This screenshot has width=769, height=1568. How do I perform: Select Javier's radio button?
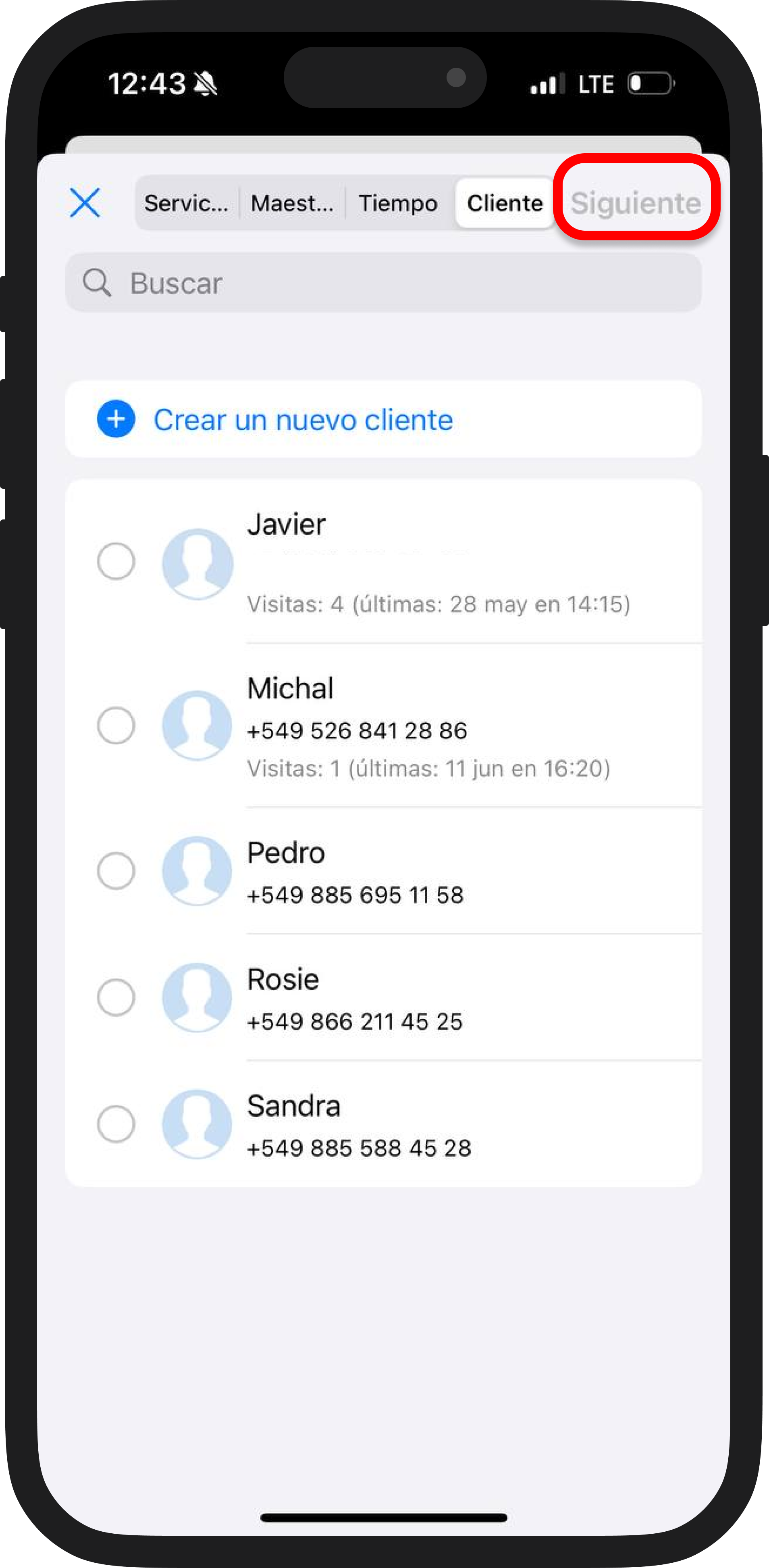pyautogui.click(x=116, y=561)
